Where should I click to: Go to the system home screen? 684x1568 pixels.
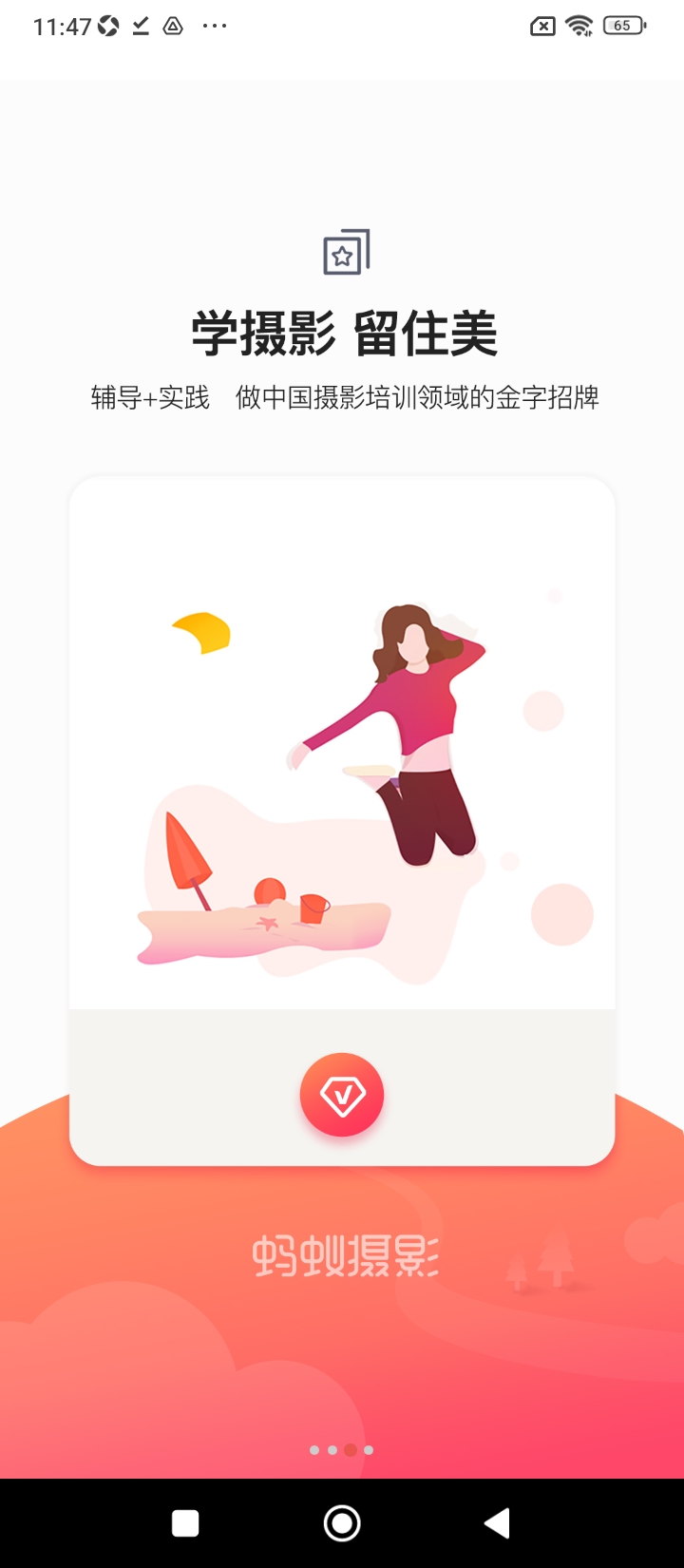point(342,1523)
